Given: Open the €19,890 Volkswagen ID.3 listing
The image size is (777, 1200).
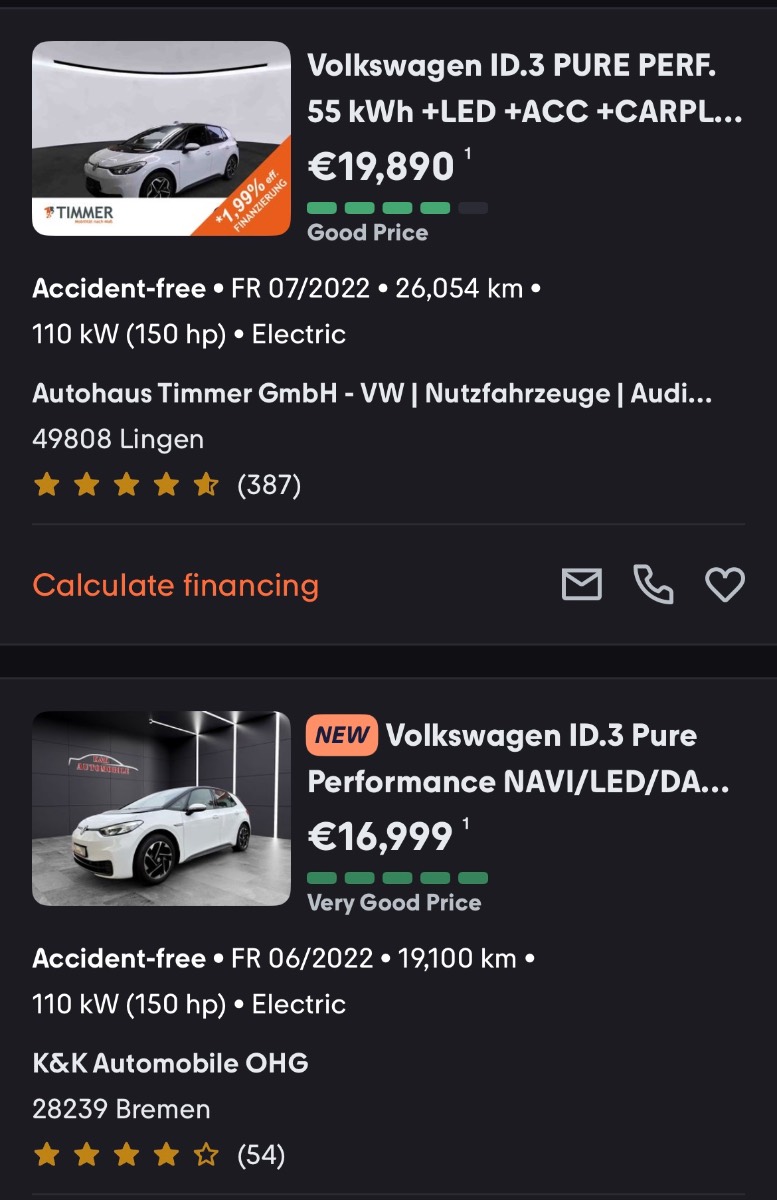Looking at the screenshot, I should (524, 88).
